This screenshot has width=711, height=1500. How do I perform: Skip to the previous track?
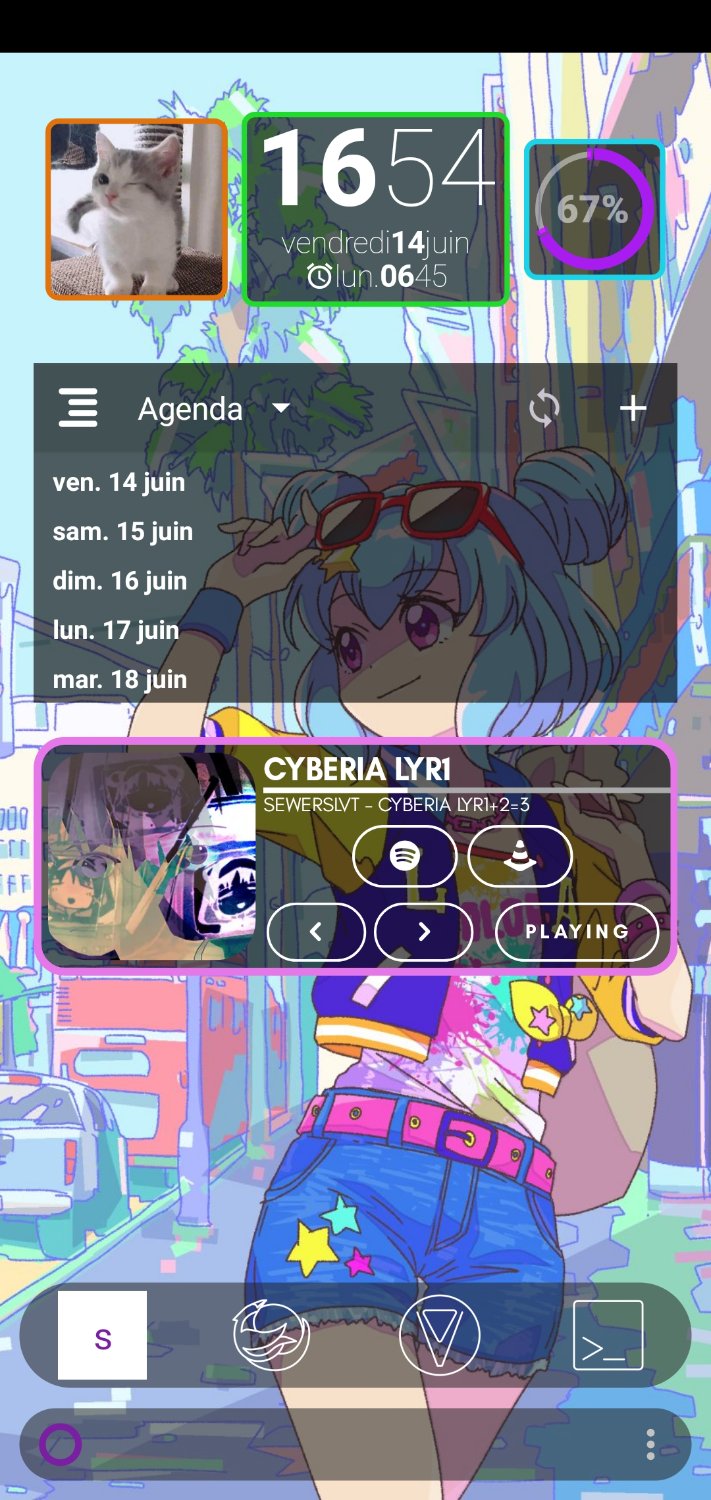(316, 932)
